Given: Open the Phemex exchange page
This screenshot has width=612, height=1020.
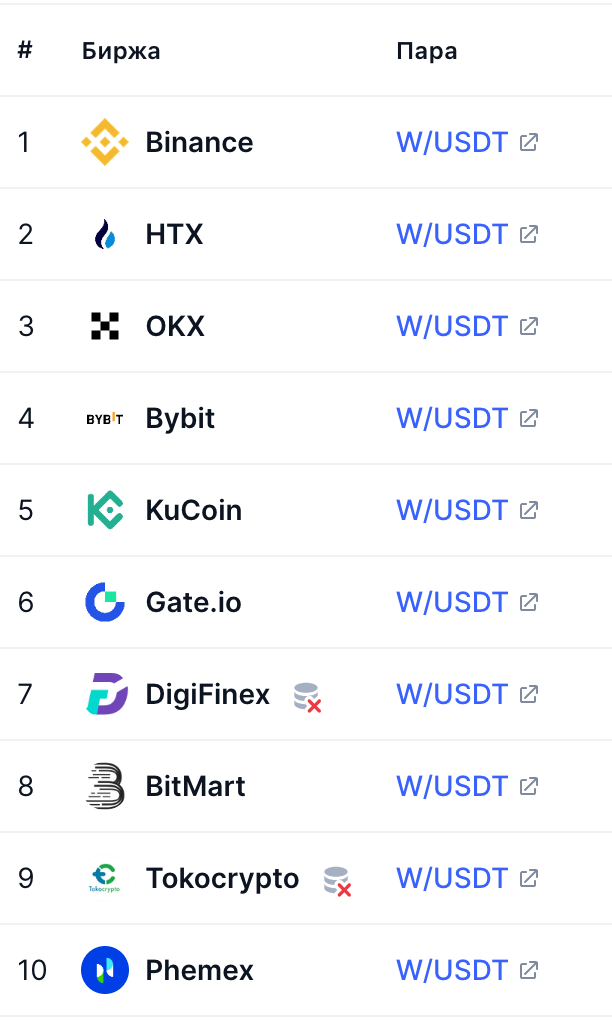Looking at the screenshot, I should (199, 970).
